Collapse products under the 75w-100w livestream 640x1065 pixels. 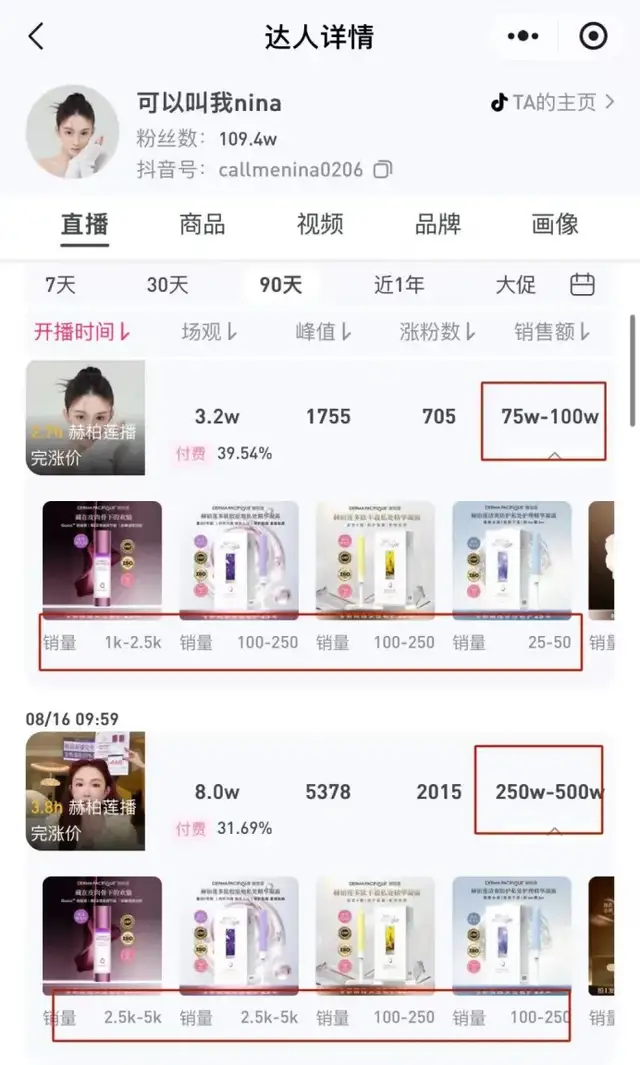click(554, 455)
